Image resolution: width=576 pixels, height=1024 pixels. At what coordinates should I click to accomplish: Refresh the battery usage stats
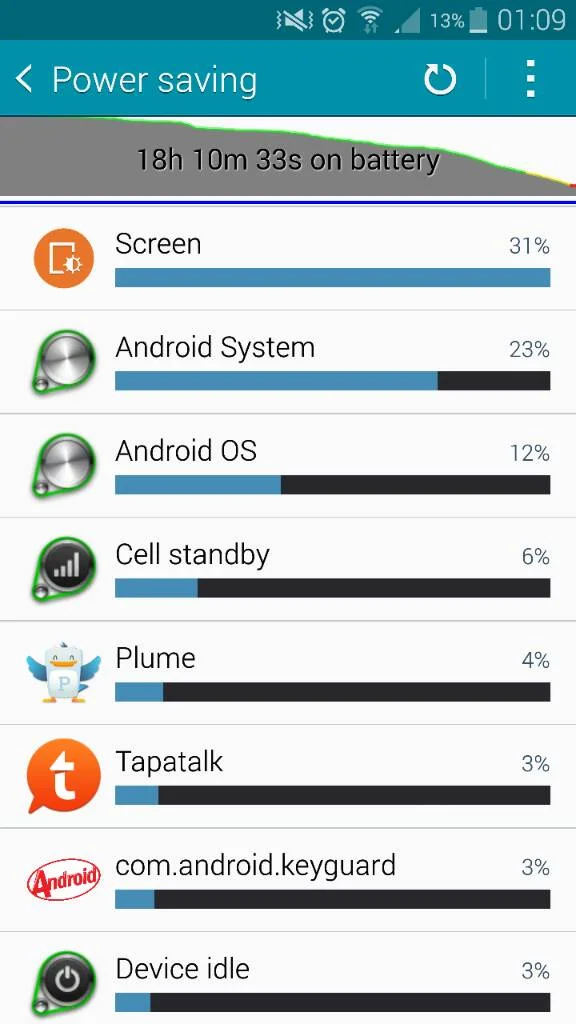coord(440,79)
